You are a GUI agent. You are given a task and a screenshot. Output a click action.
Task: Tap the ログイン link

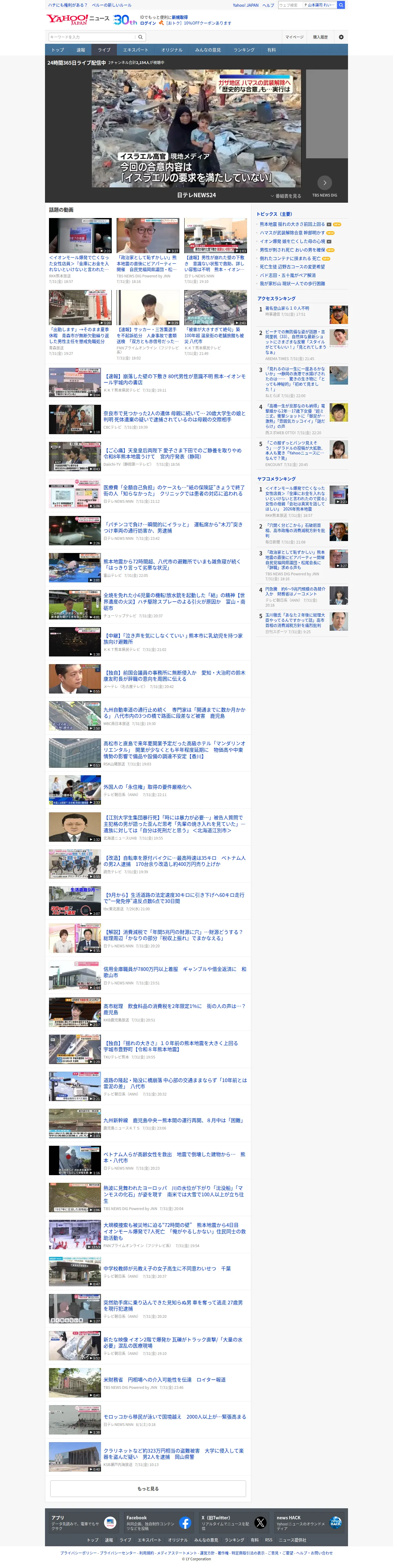(148, 23)
